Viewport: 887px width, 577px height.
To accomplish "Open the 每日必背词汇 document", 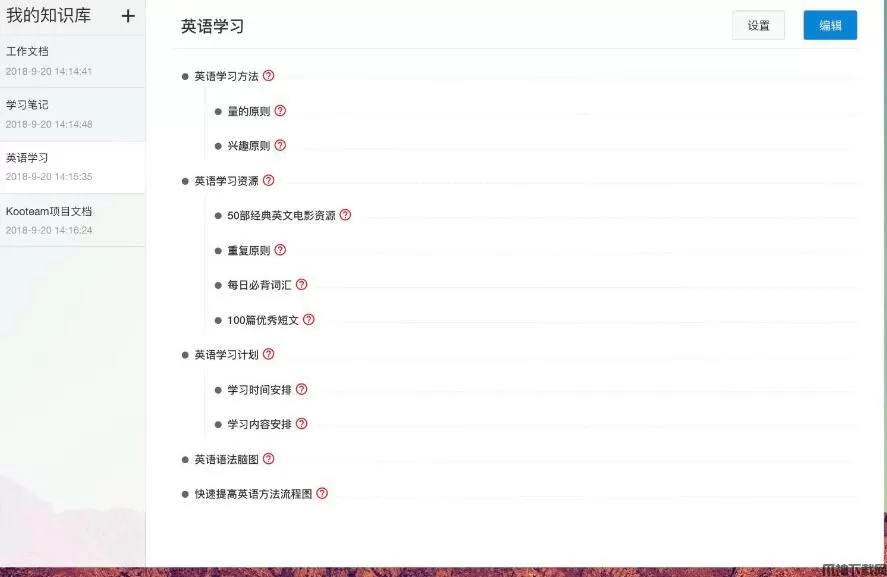I will 259,285.
